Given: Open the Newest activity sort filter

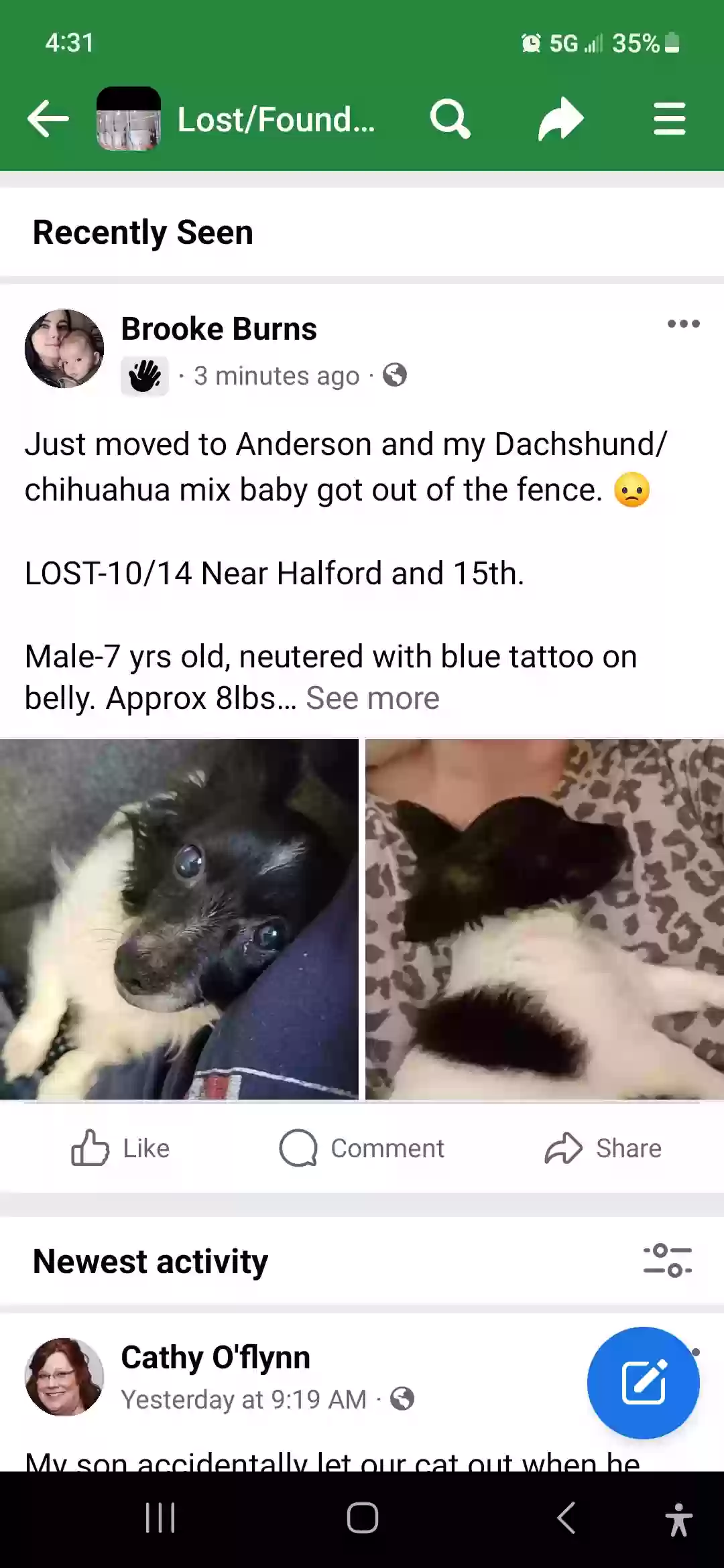Looking at the screenshot, I should click(667, 1261).
